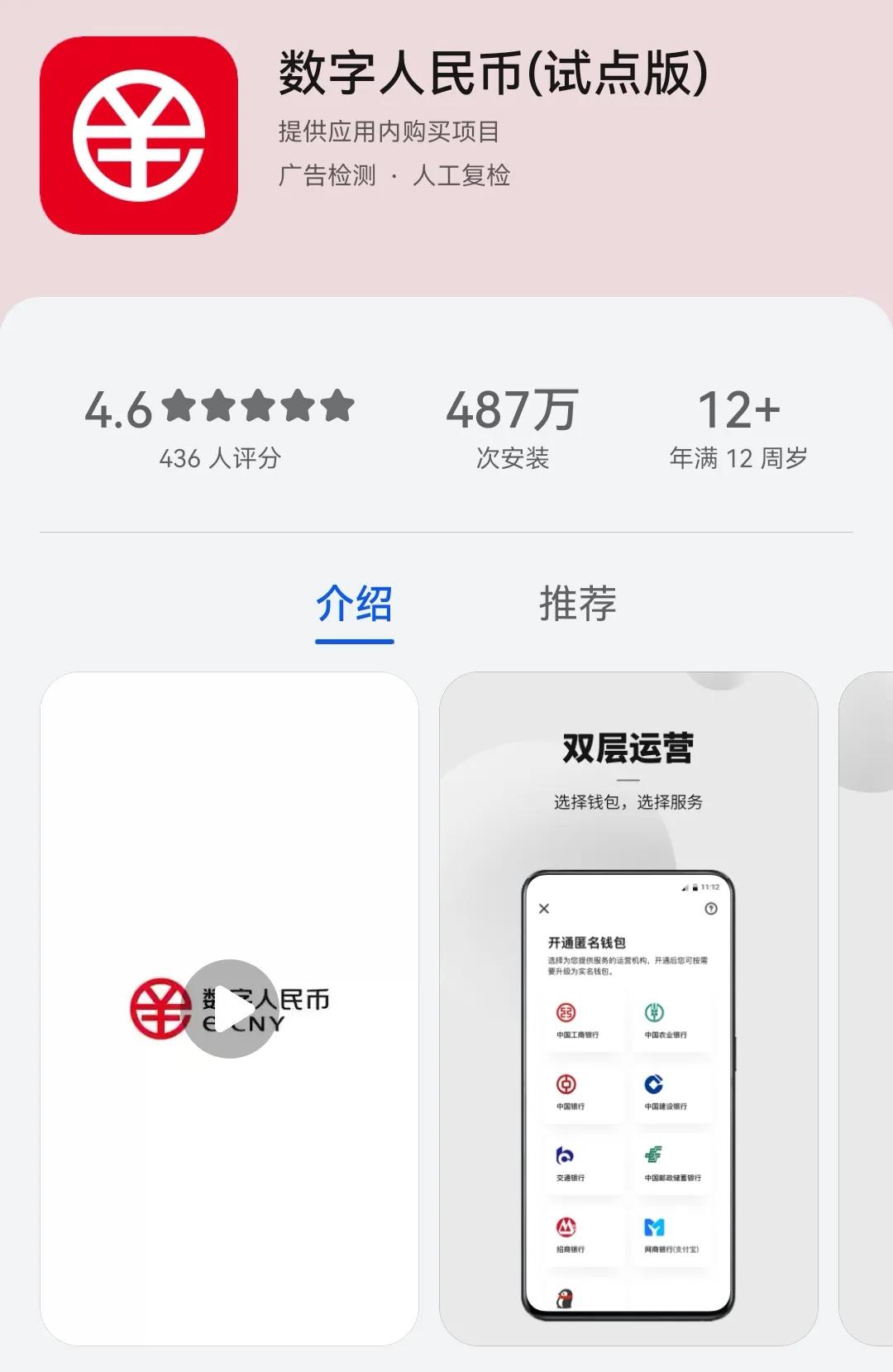
Task: Tap the 网商银行(支付宝) blue icon
Action: (x=654, y=1226)
